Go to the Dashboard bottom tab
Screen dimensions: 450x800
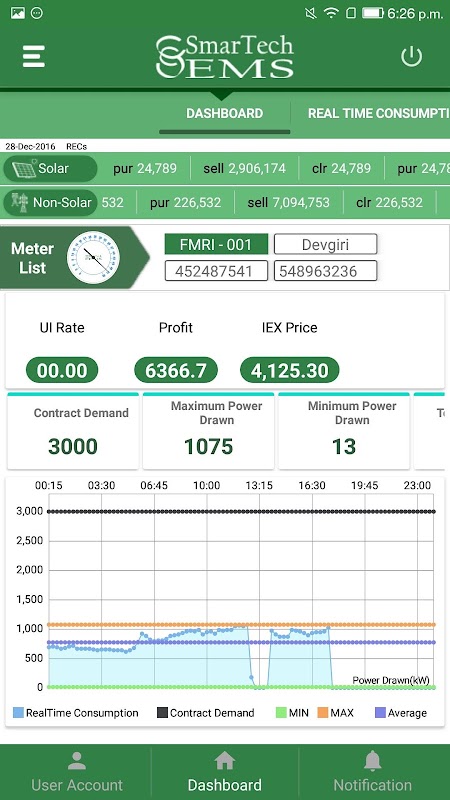[224, 772]
